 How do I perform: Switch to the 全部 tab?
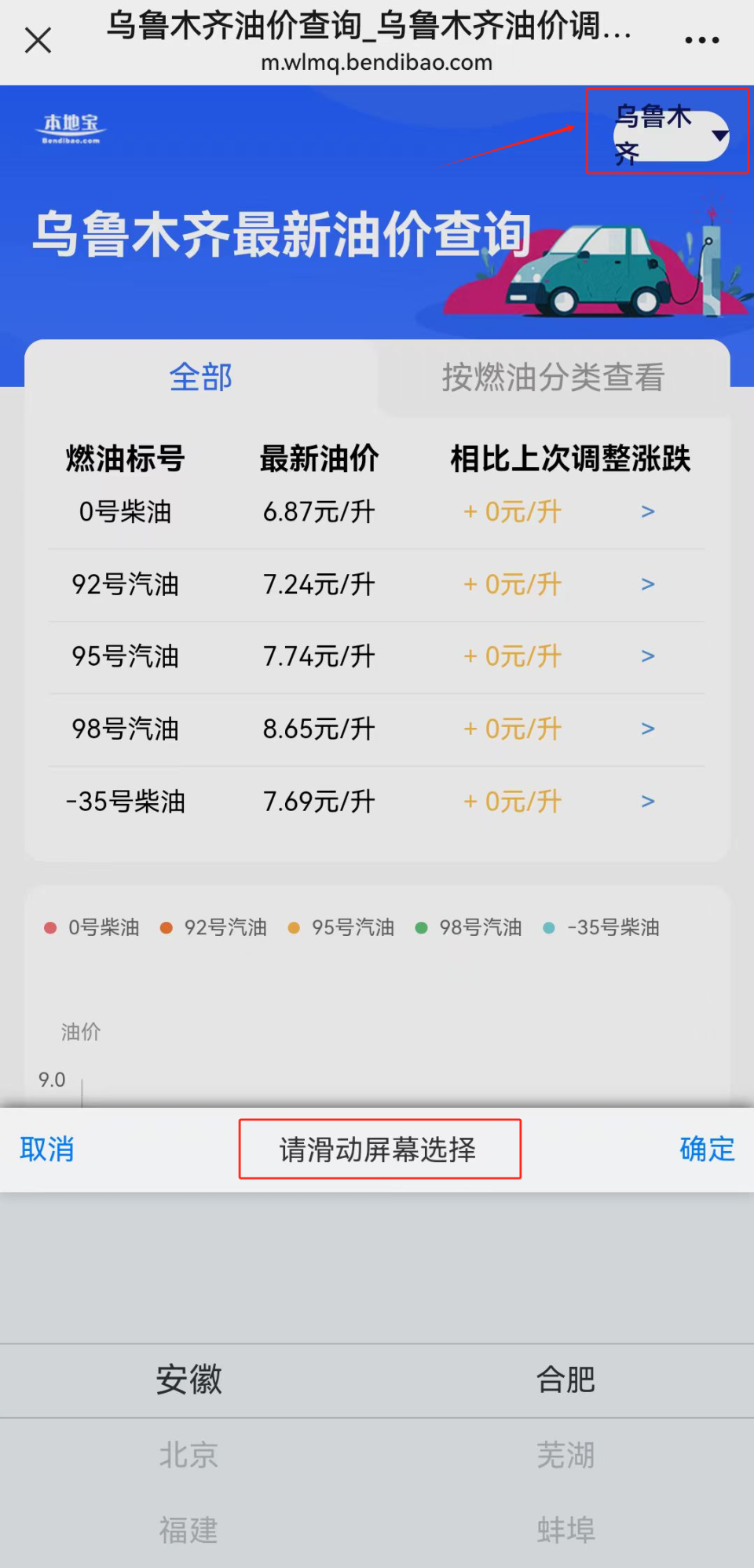(200, 377)
